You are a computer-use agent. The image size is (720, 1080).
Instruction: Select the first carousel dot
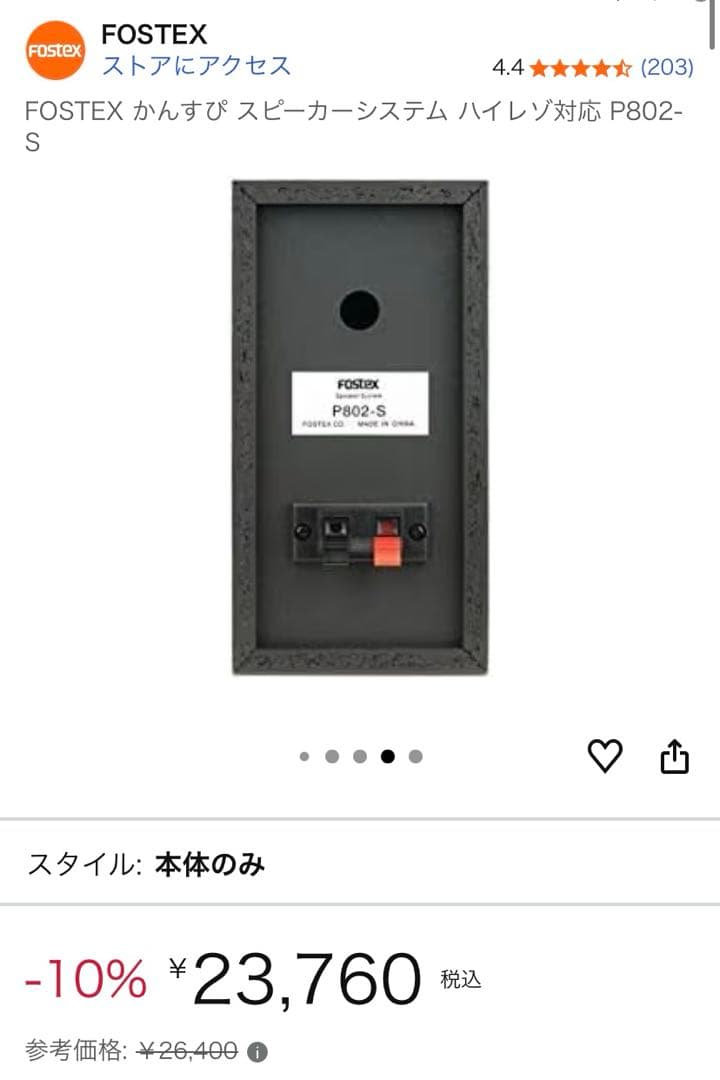pyautogui.click(x=305, y=758)
